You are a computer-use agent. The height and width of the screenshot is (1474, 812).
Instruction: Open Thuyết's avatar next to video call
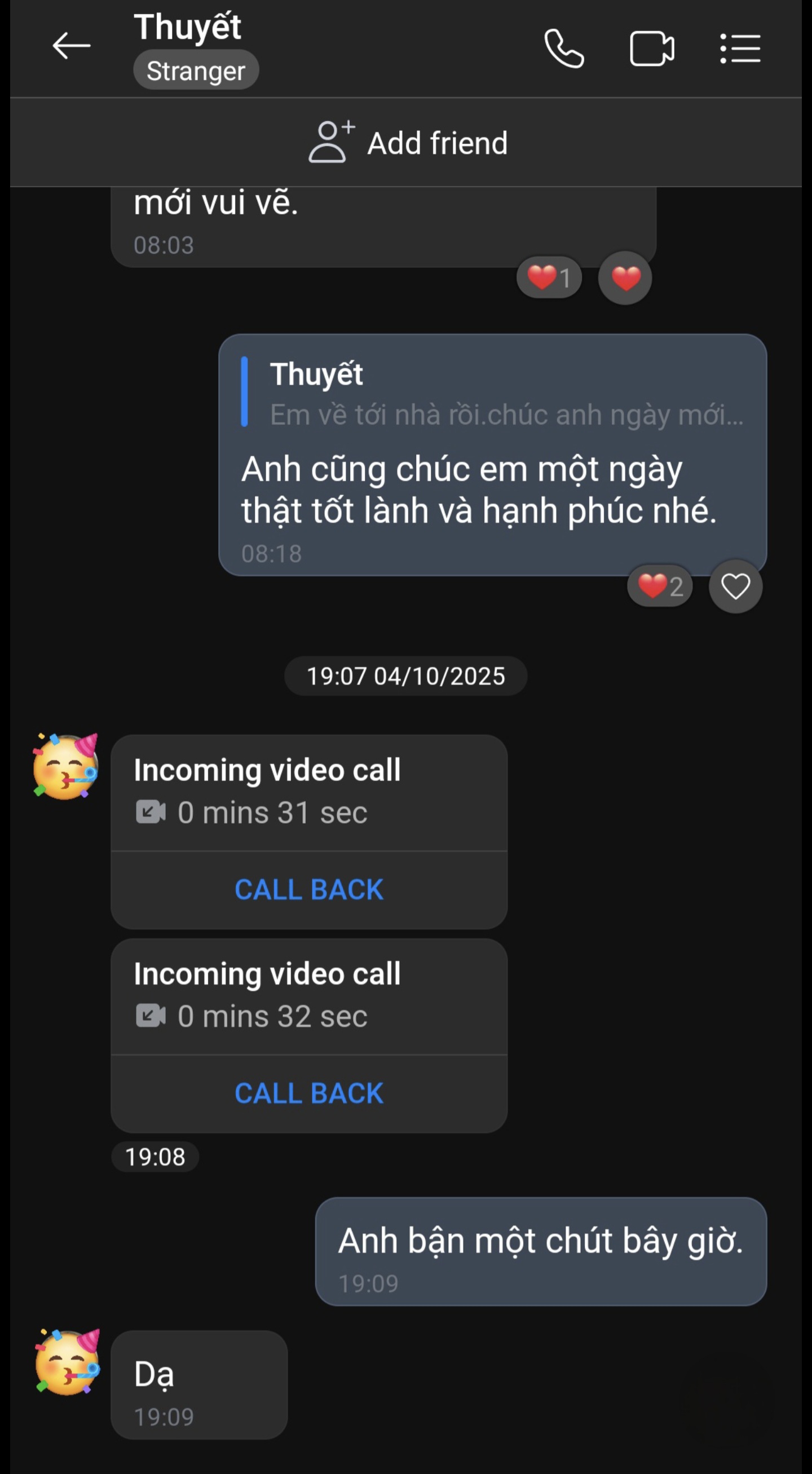(x=65, y=767)
